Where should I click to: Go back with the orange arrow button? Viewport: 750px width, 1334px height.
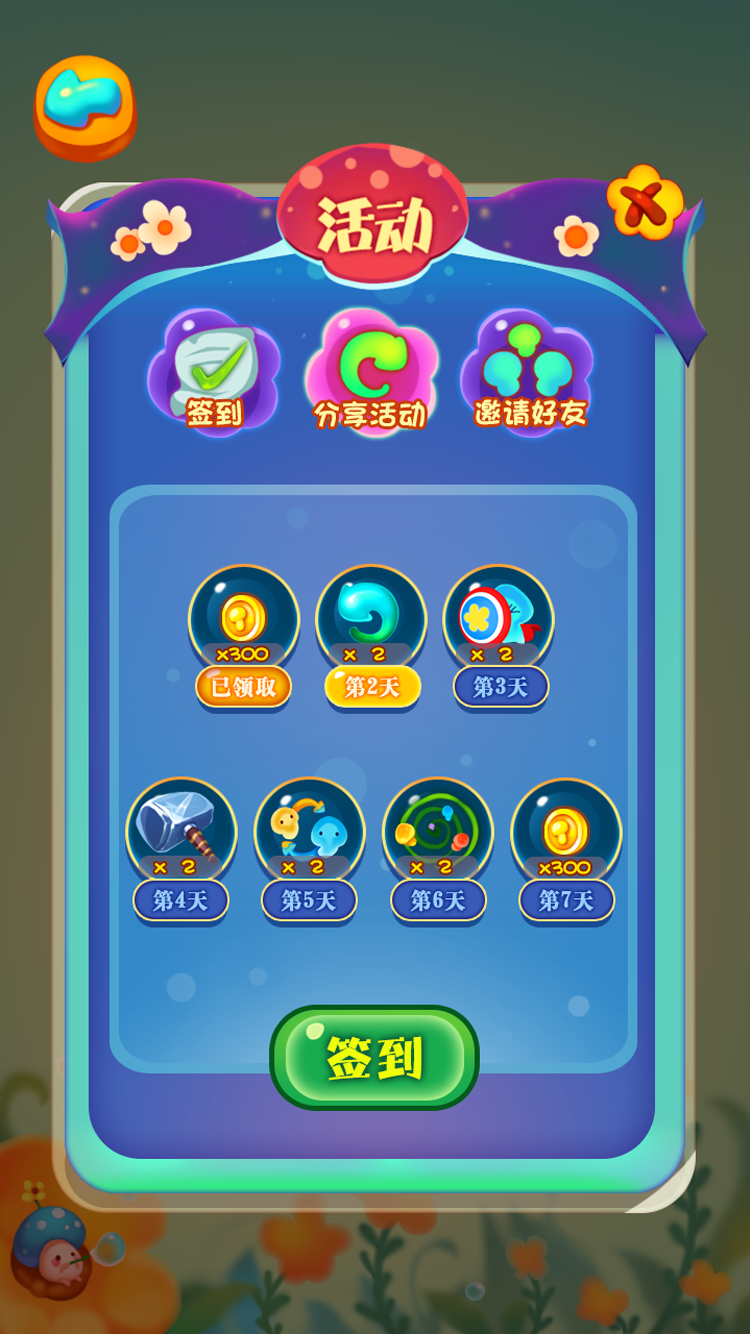pyautogui.click(x=85, y=107)
